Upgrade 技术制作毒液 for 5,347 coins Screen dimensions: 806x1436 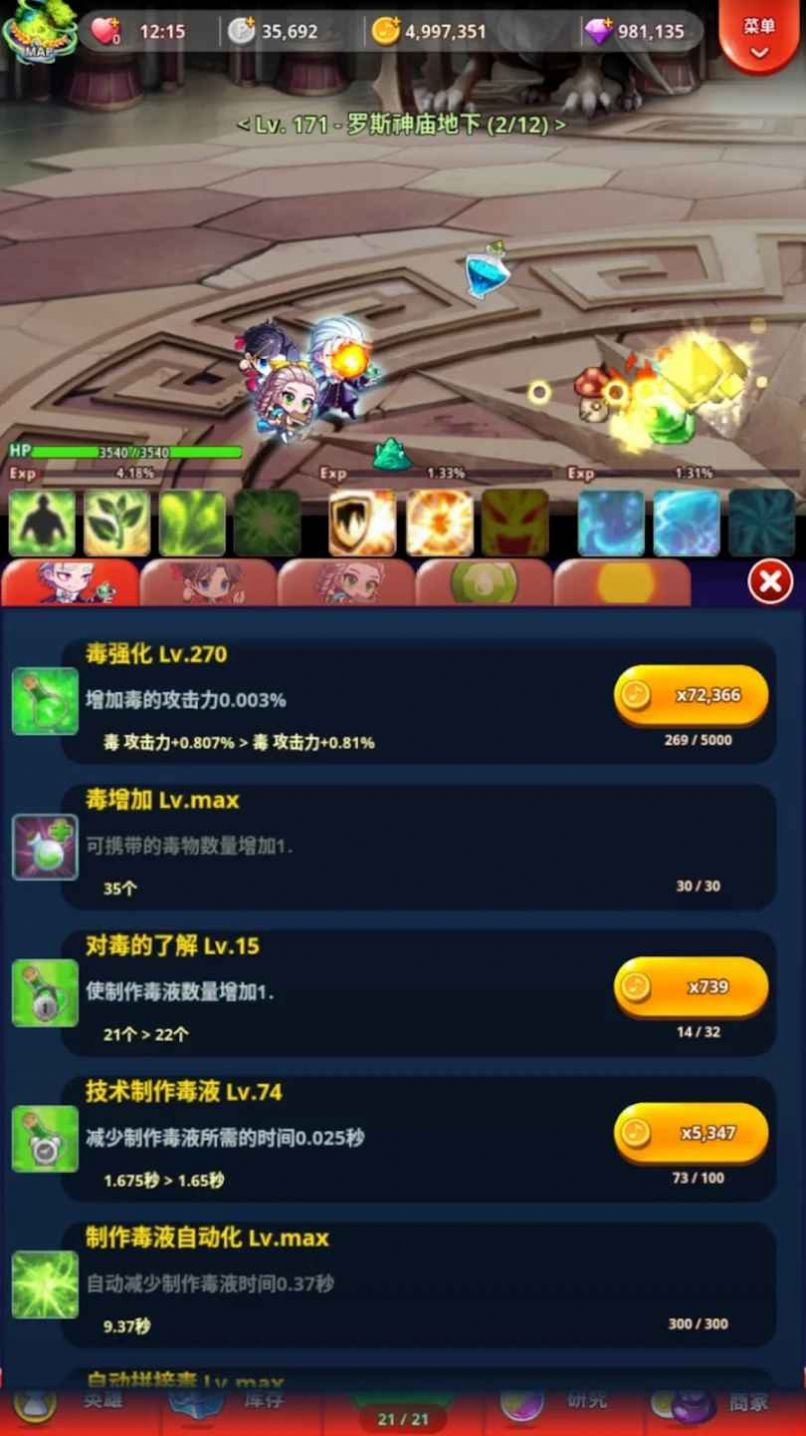tap(691, 1133)
